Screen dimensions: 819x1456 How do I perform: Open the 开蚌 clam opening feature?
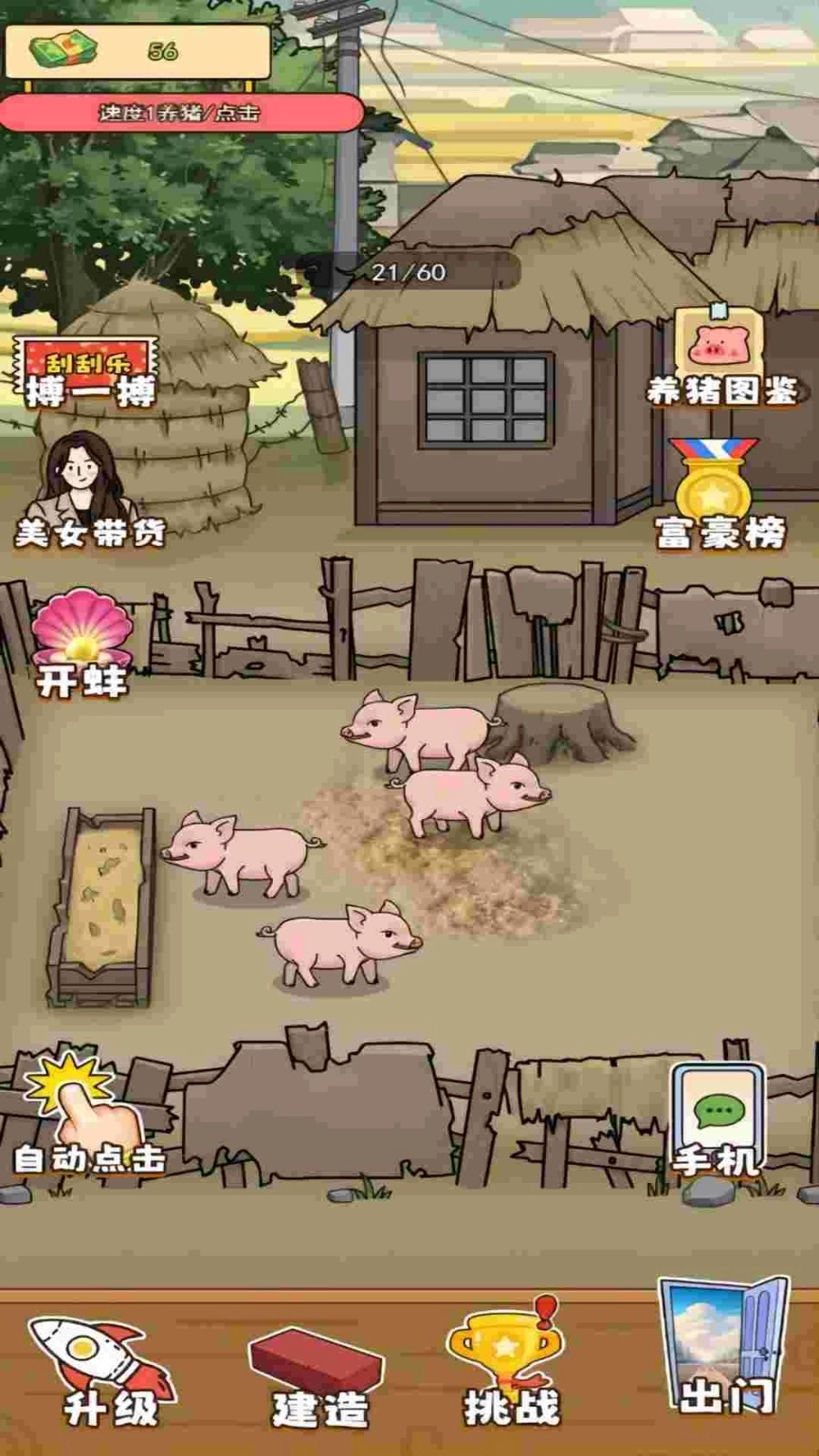[77, 637]
